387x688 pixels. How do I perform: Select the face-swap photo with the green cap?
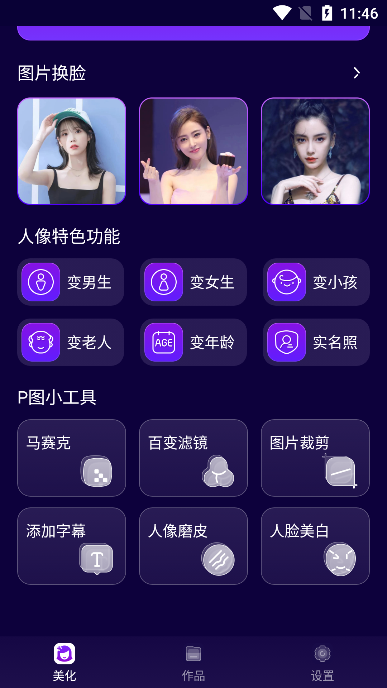coord(72,151)
